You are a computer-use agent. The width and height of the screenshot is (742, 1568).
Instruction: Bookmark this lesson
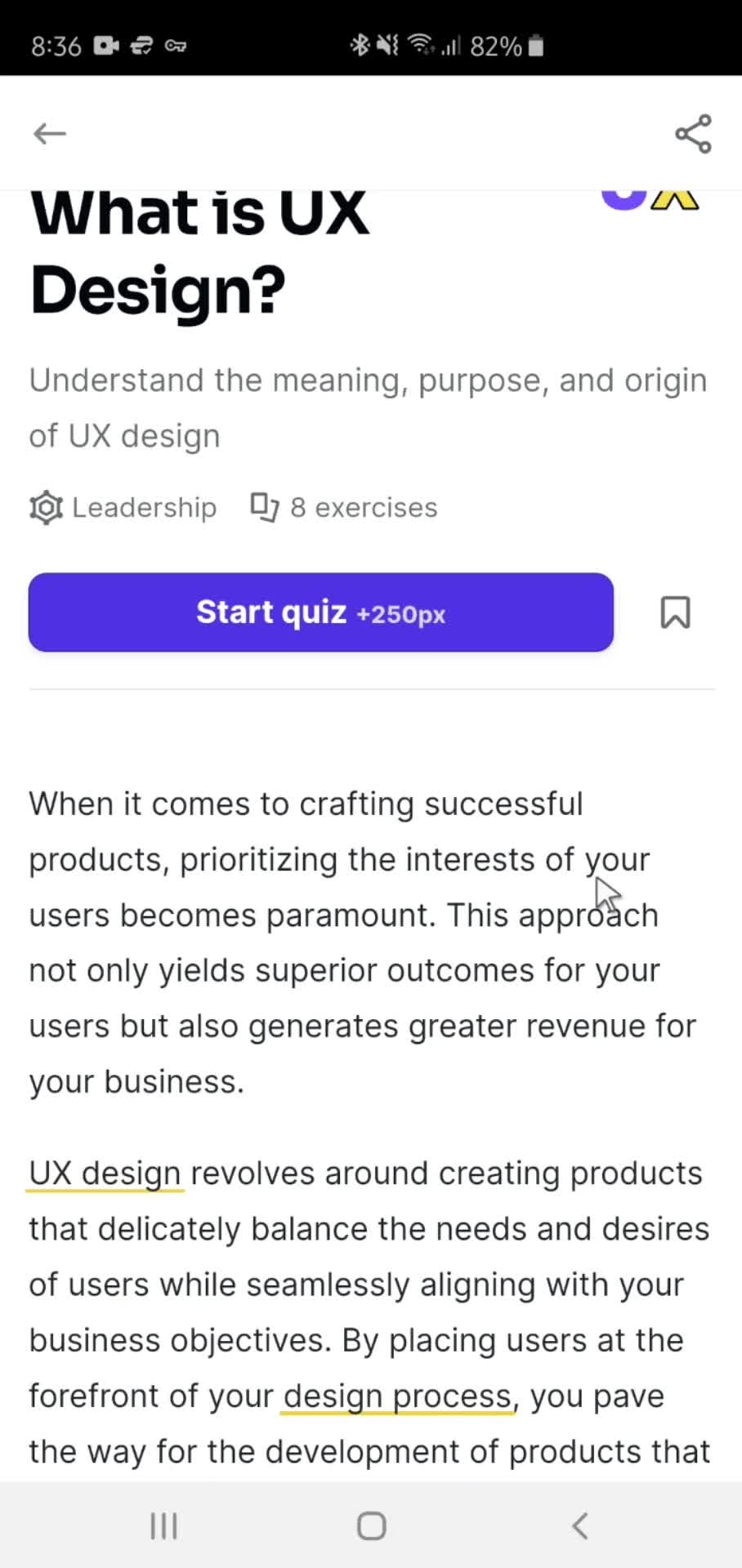(x=675, y=612)
